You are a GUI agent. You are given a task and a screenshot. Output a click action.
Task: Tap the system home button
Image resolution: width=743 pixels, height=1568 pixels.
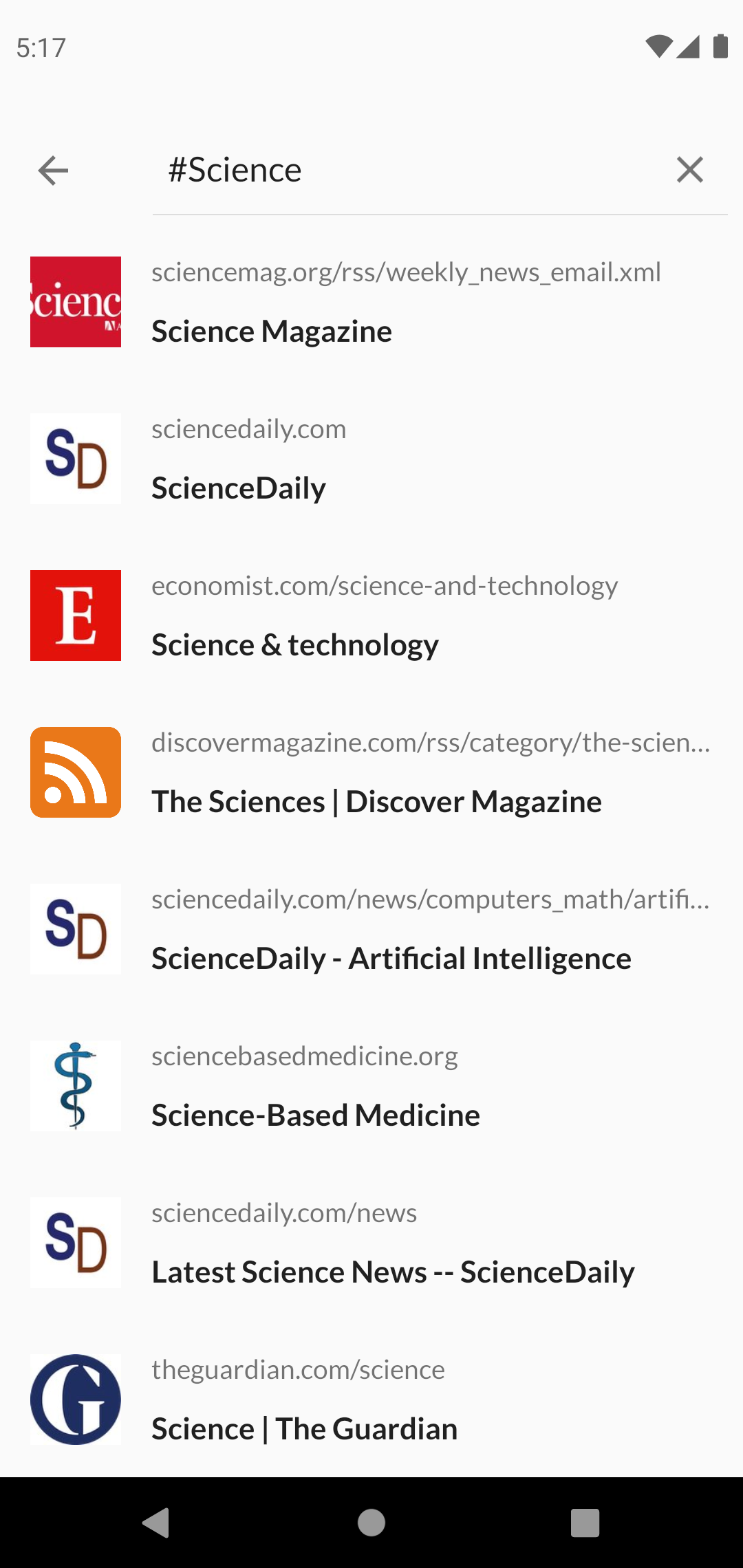[371, 1523]
